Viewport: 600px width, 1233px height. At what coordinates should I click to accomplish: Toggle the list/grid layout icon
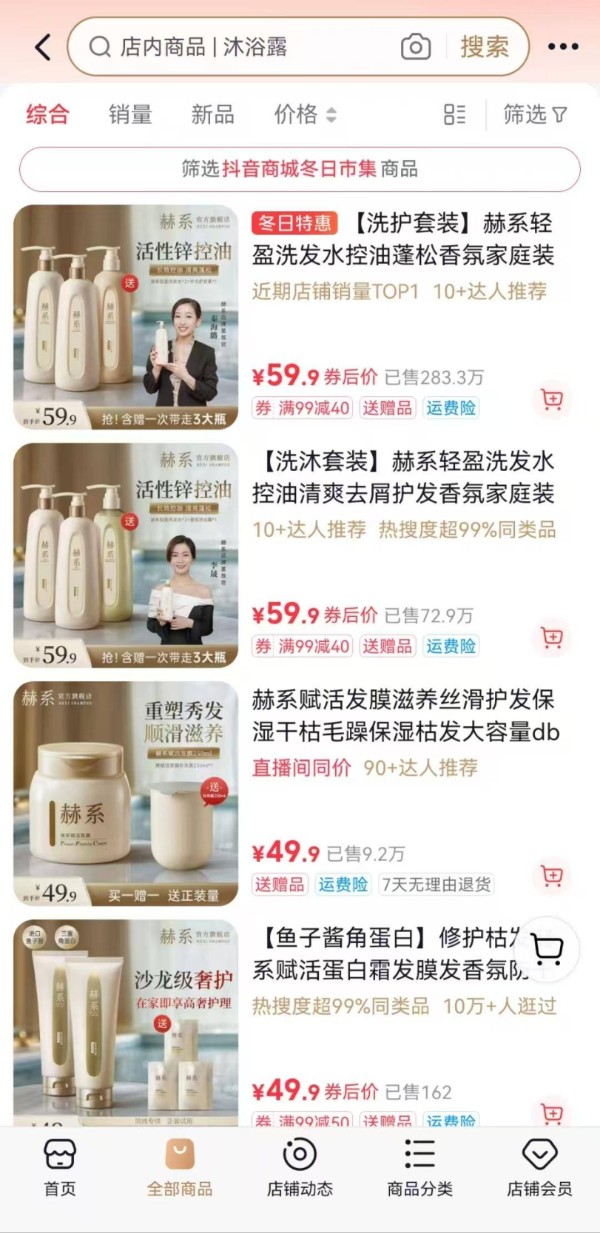455,115
